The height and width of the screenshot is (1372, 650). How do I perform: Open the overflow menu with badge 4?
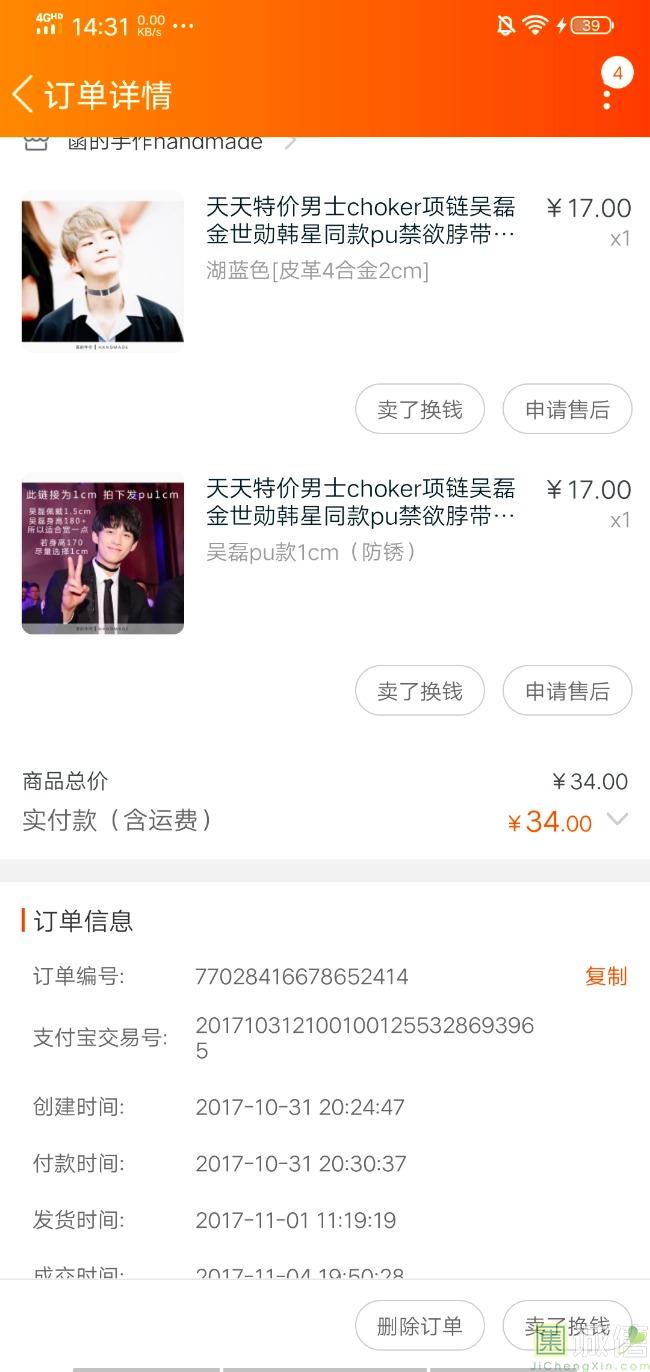[607, 96]
